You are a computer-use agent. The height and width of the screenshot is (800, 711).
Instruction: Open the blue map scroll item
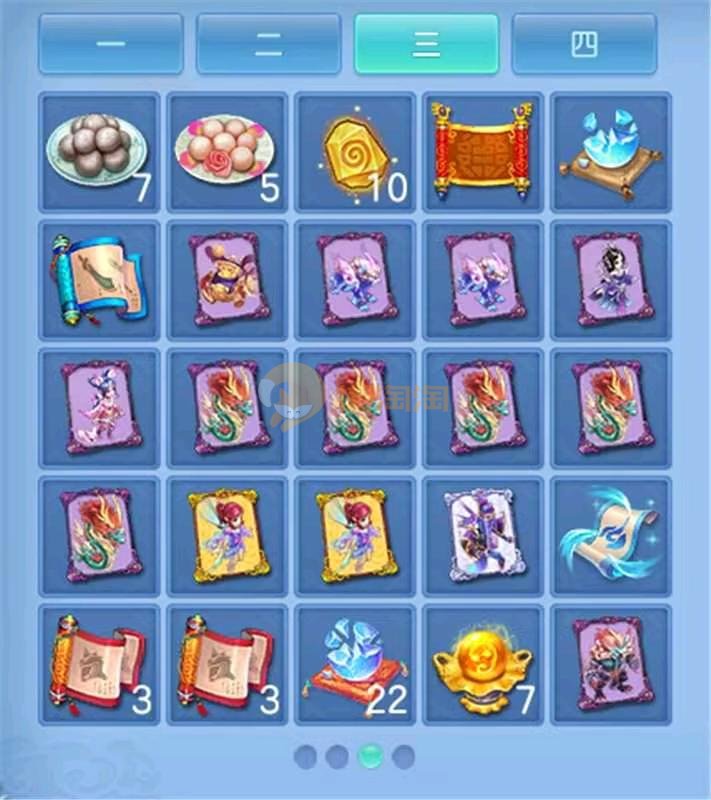point(98,280)
